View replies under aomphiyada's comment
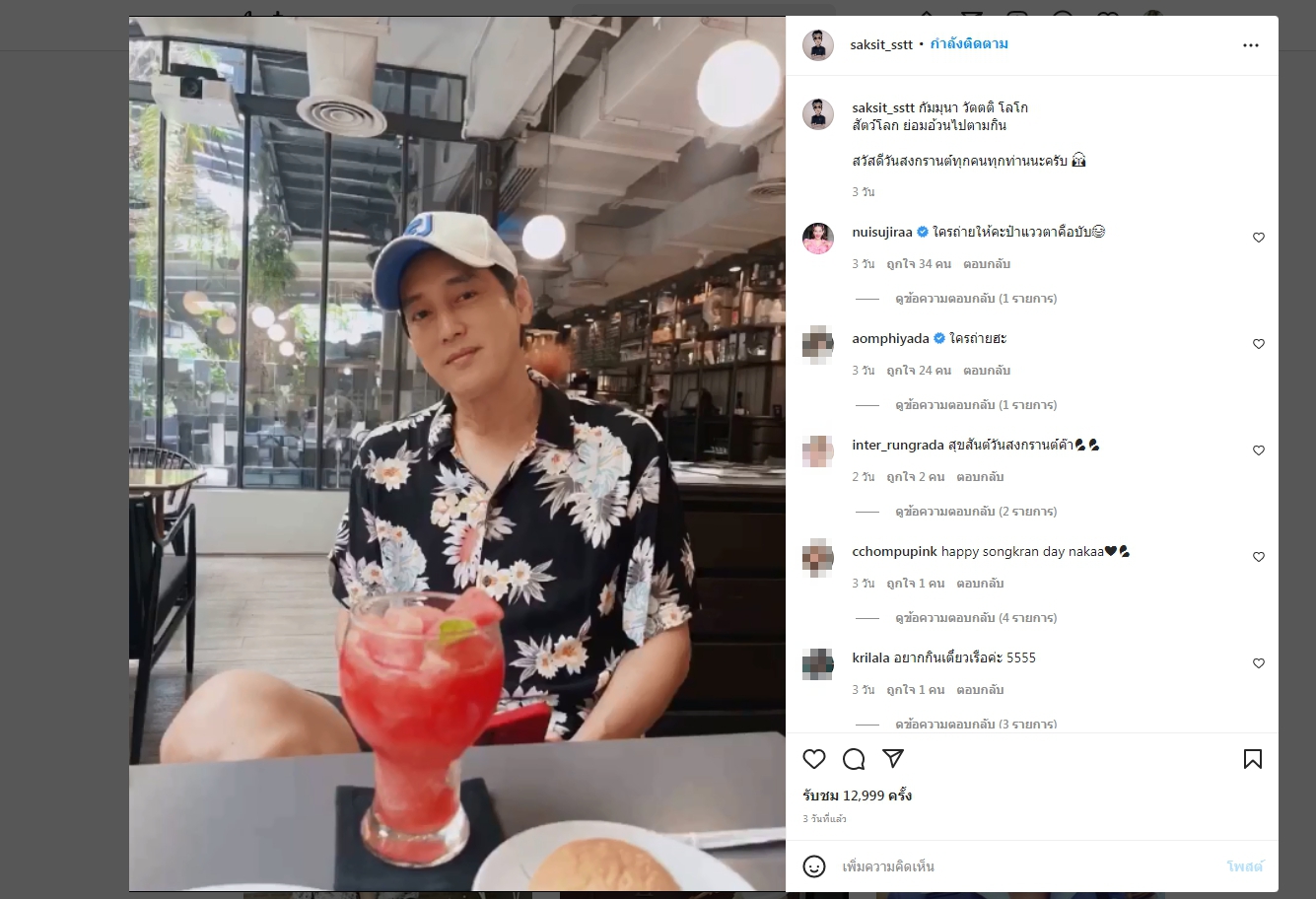The width and height of the screenshot is (1316, 899). click(x=975, y=404)
